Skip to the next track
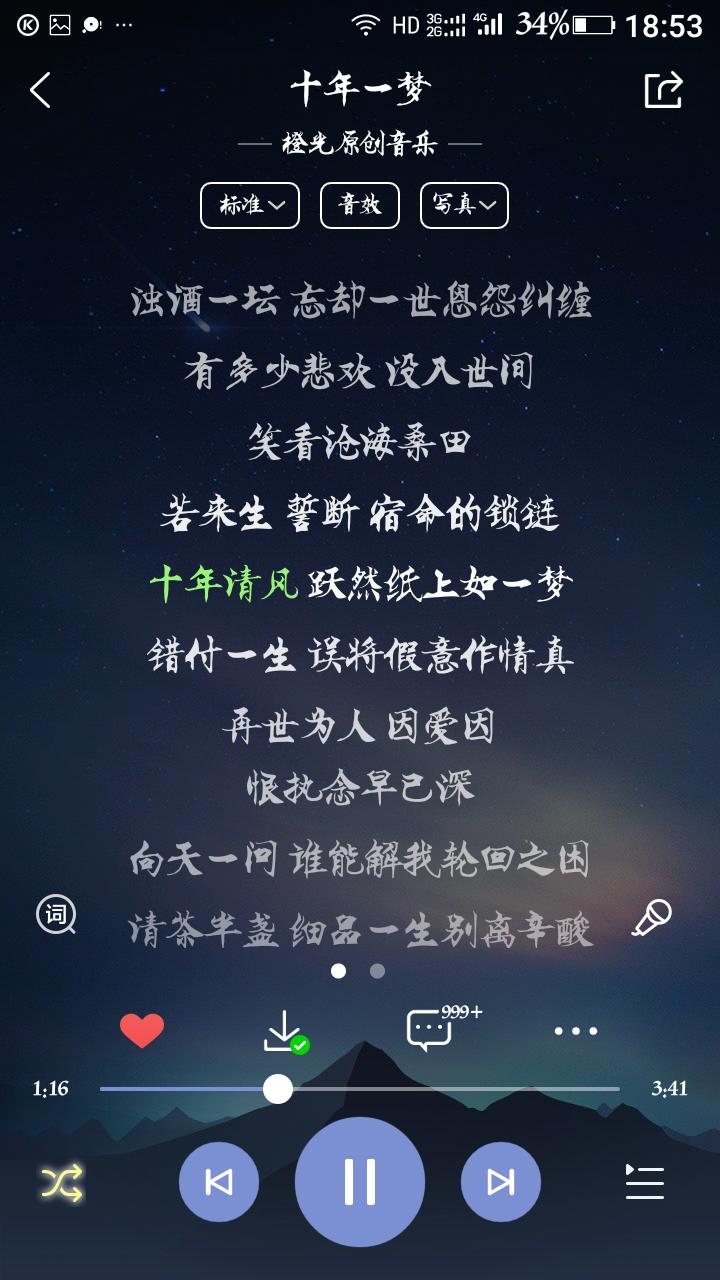Screen dimensions: 720x1280 coord(502,1182)
